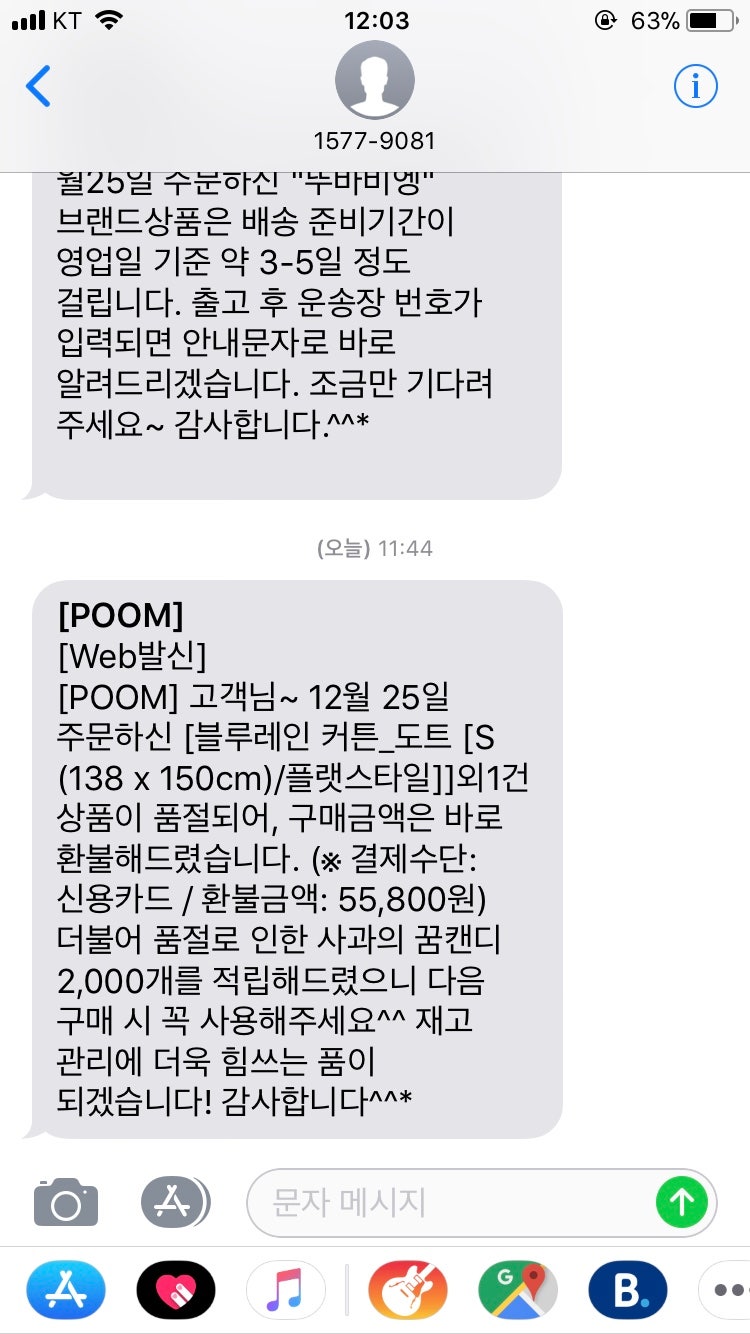Select the Digital Touch app icon

pyautogui.click(x=175, y=1290)
